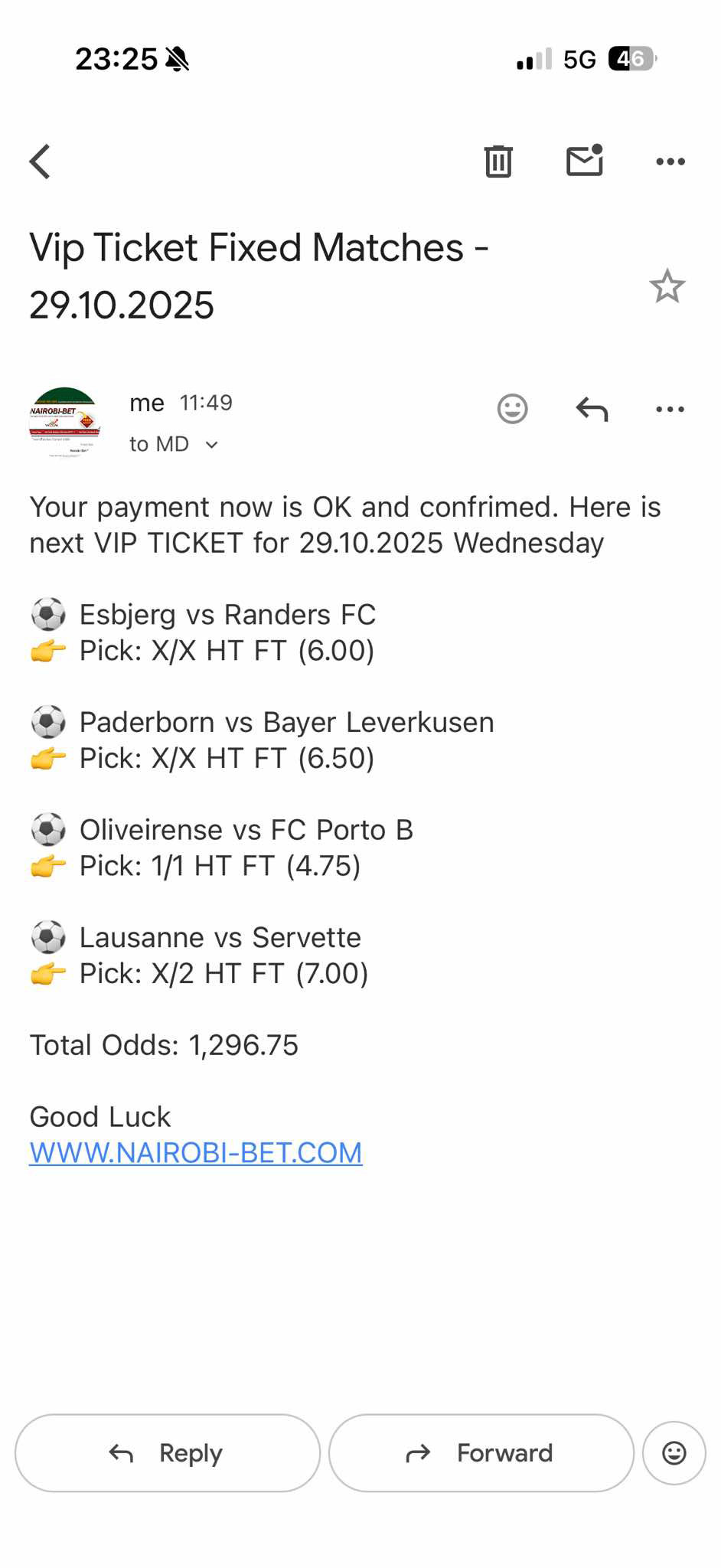Image resolution: width=721 pixels, height=1568 pixels.
Task: Open the top-right overflow menu
Action: click(x=670, y=161)
